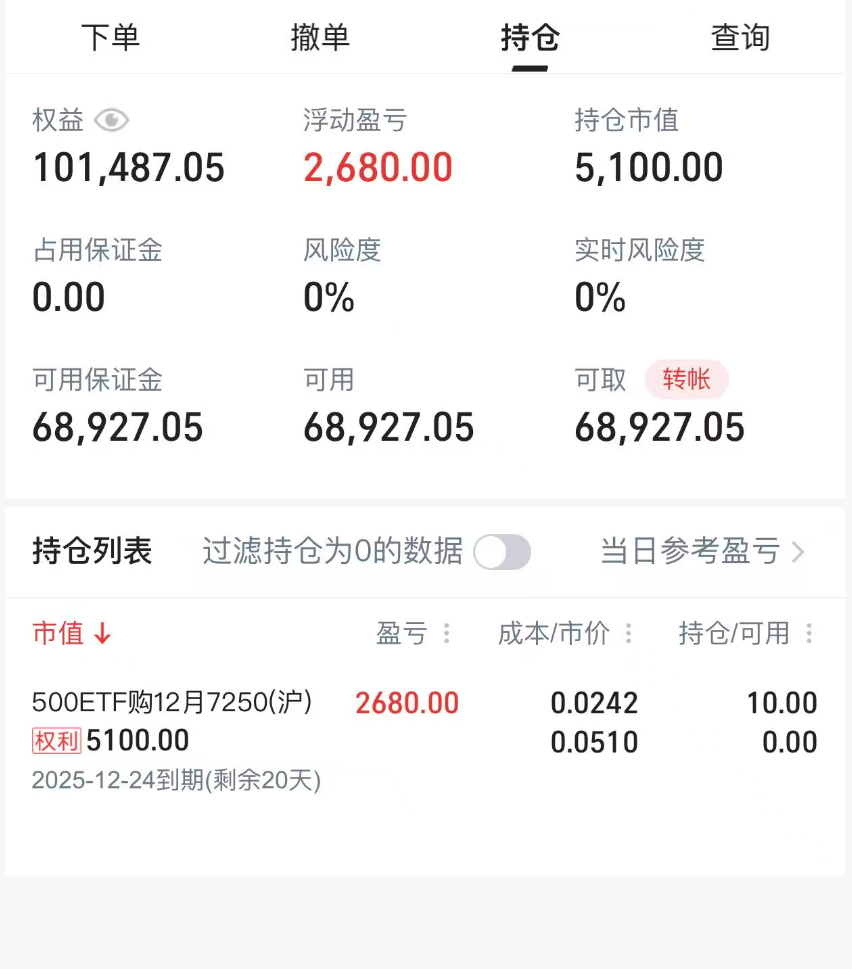Switch to the 下单 tab
The image size is (852, 969).
tap(110, 38)
